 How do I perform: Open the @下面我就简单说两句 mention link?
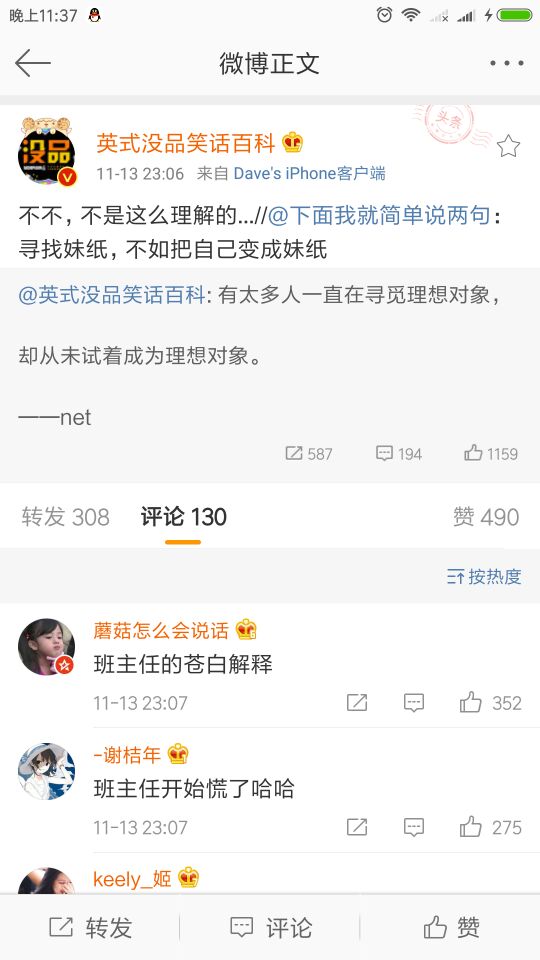click(x=380, y=216)
